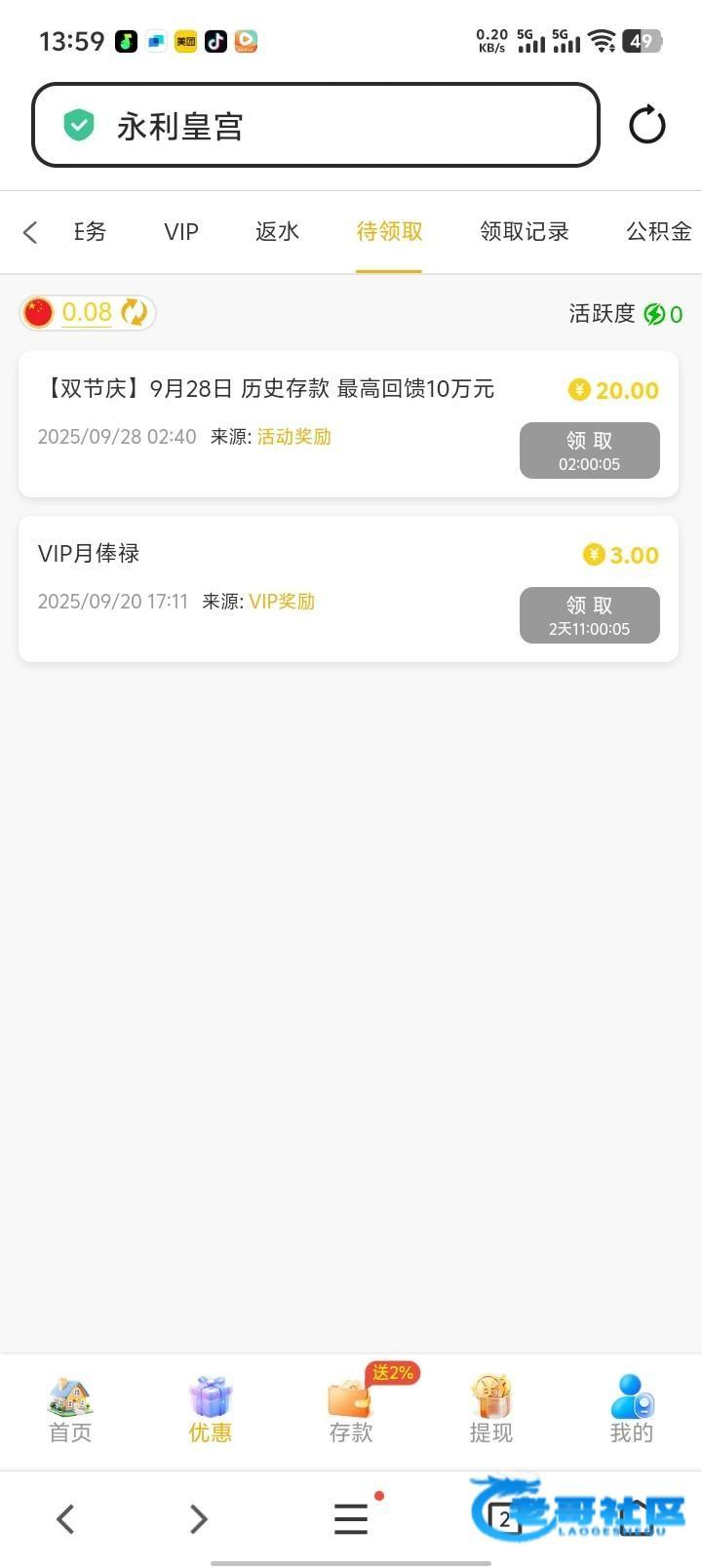Navigate back in the browser toolbar

pos(65,1518)
